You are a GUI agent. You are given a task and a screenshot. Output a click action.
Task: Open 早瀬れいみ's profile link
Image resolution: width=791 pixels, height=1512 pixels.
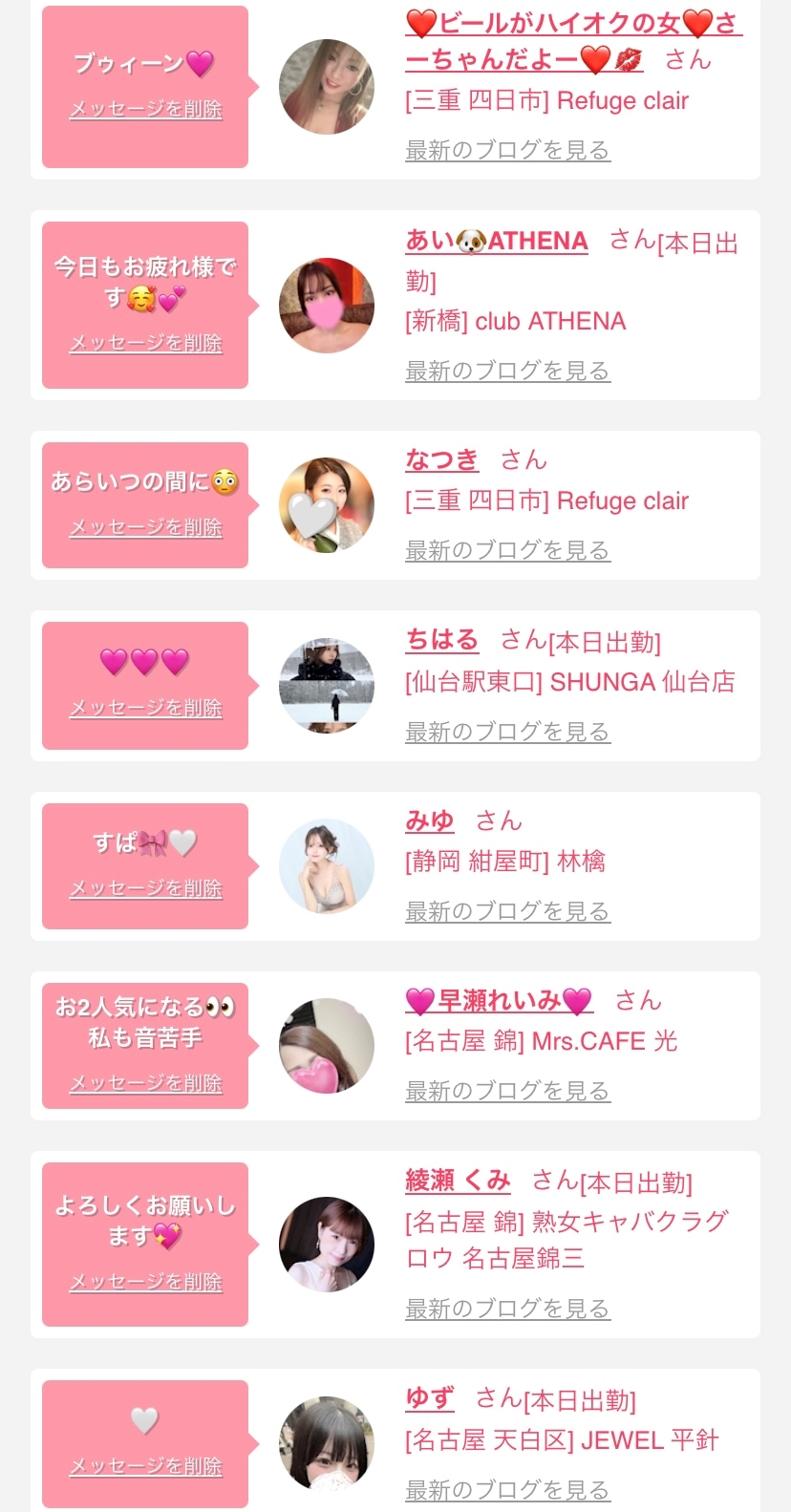(x=499, y=1000)
